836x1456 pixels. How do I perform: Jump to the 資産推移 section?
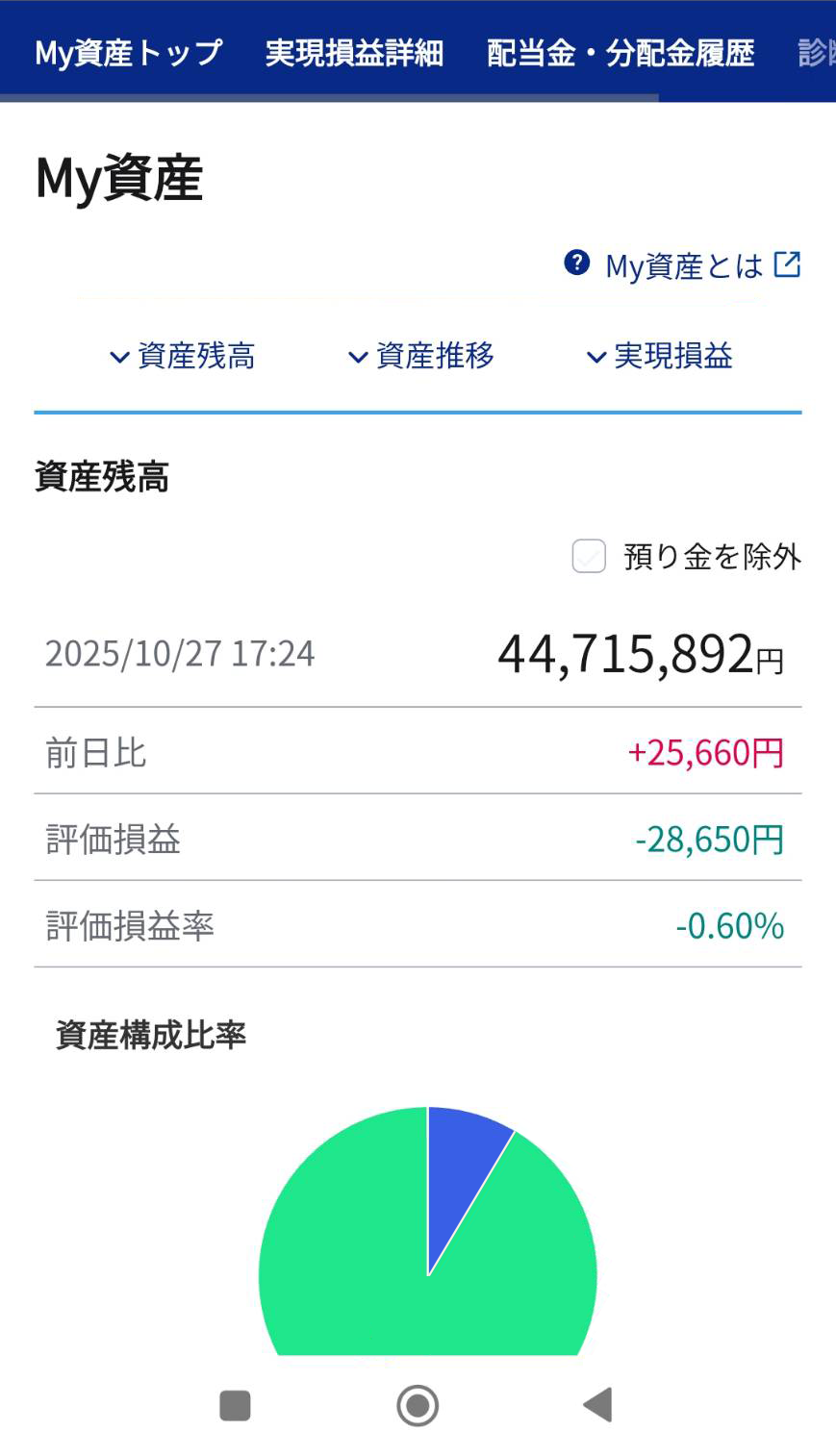421,357
